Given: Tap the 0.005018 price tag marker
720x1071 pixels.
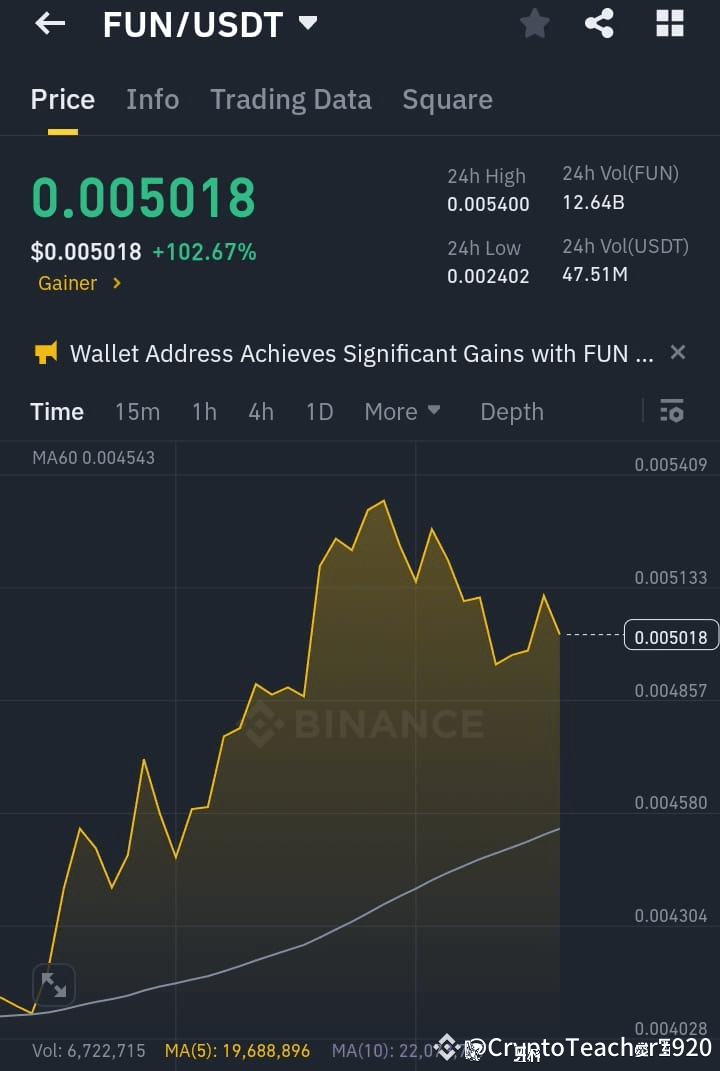Looking at the screenshot, I should (671, 635).
